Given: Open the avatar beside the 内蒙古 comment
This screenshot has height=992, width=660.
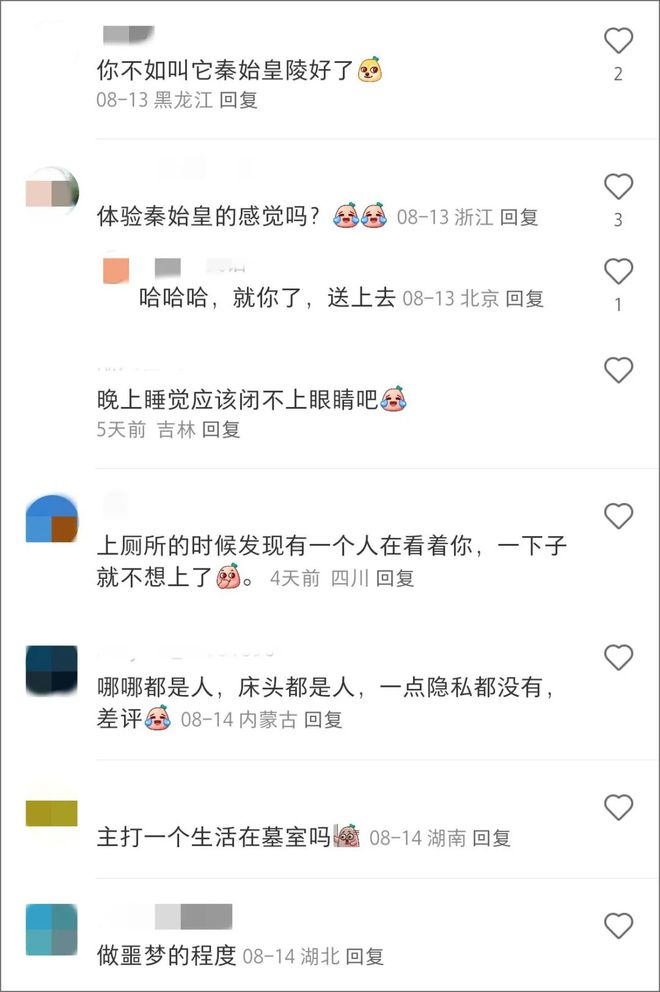Looking at the screenshot, I should [51, 669].
